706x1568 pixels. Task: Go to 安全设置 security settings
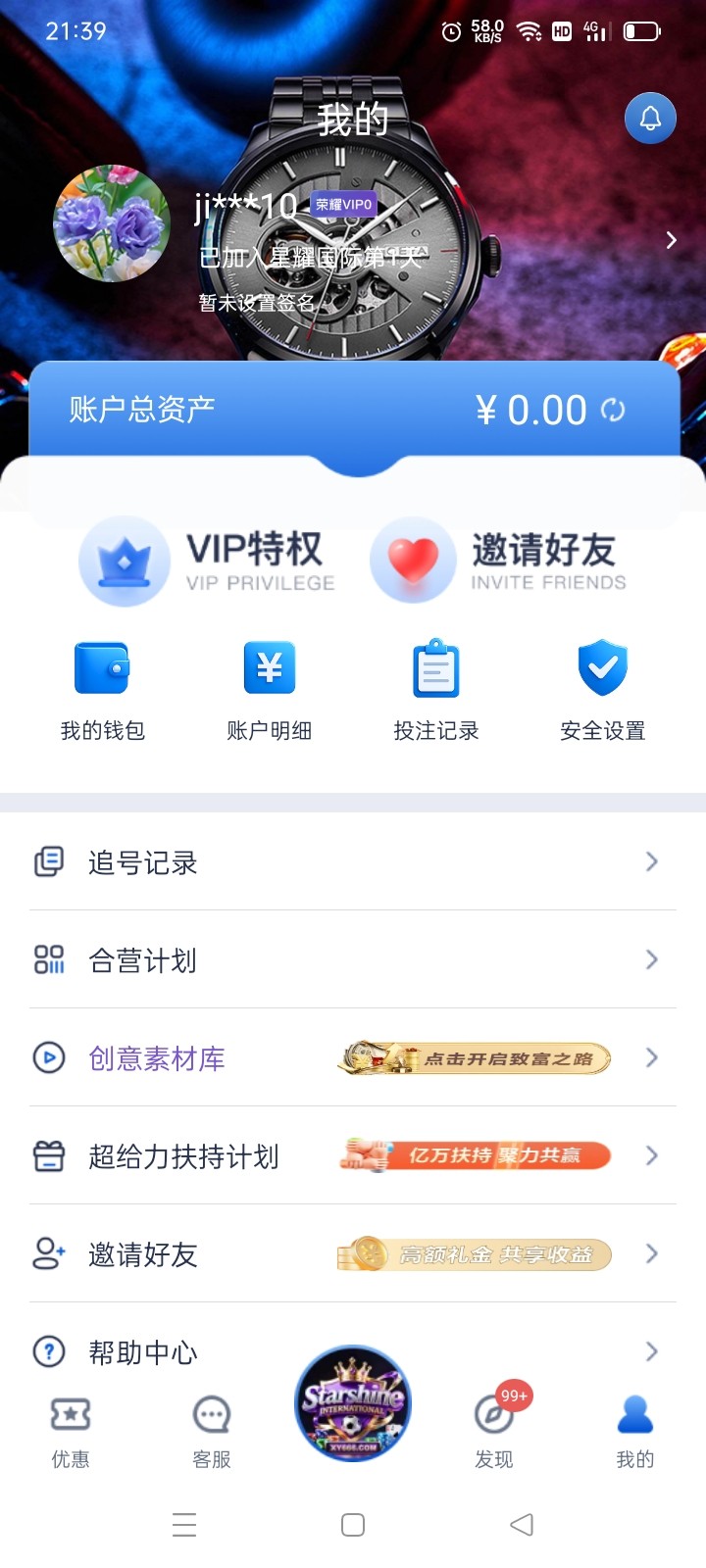[x=602, y=690]
